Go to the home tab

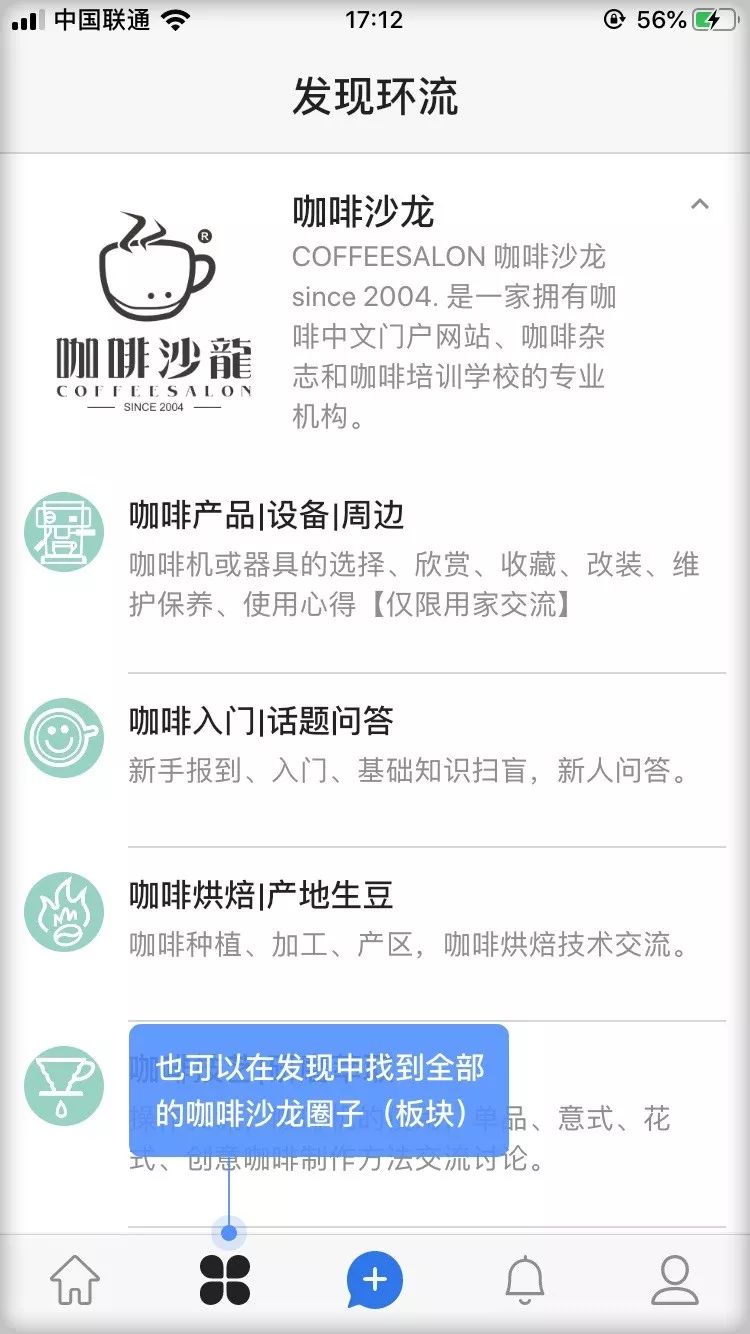tap(76, 1280)
